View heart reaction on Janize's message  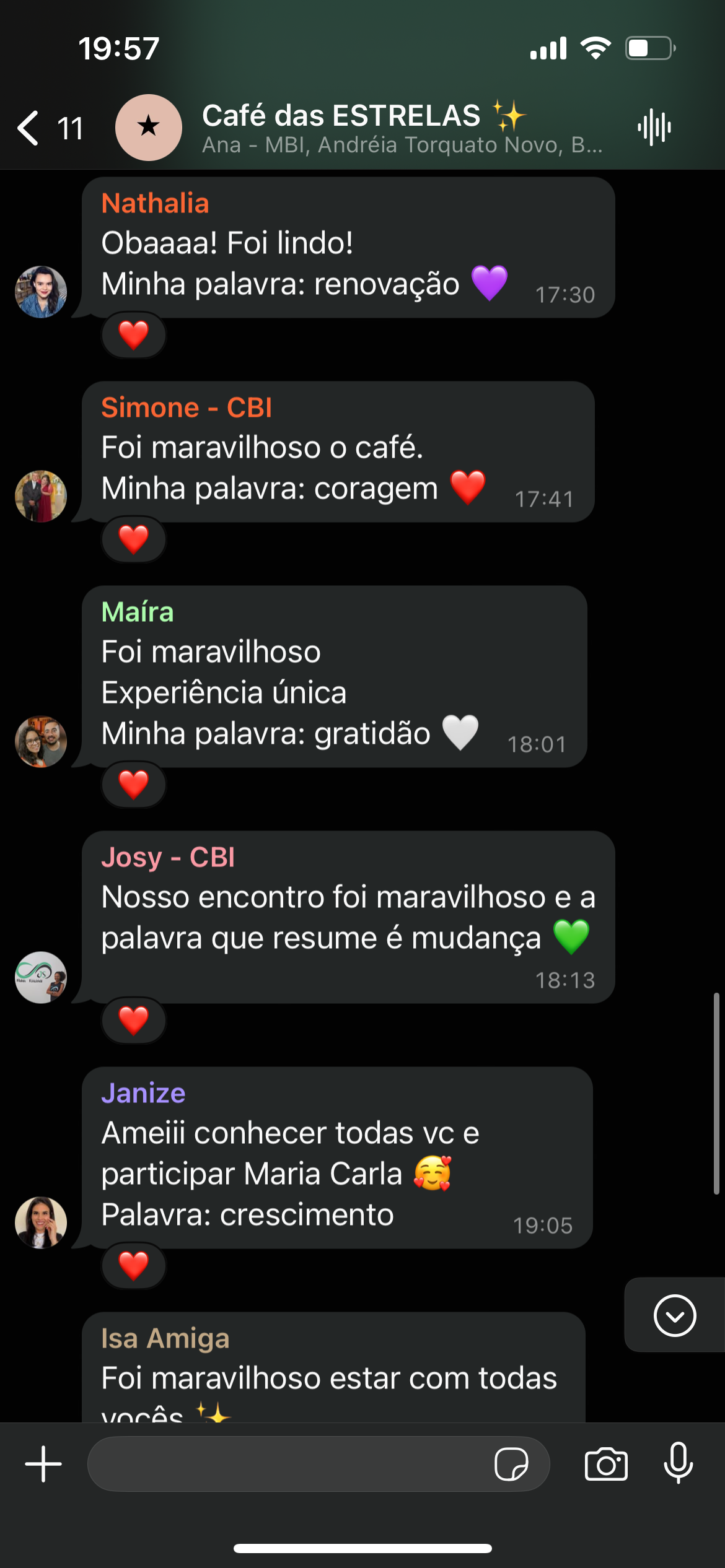click(x=134, y=1265)
